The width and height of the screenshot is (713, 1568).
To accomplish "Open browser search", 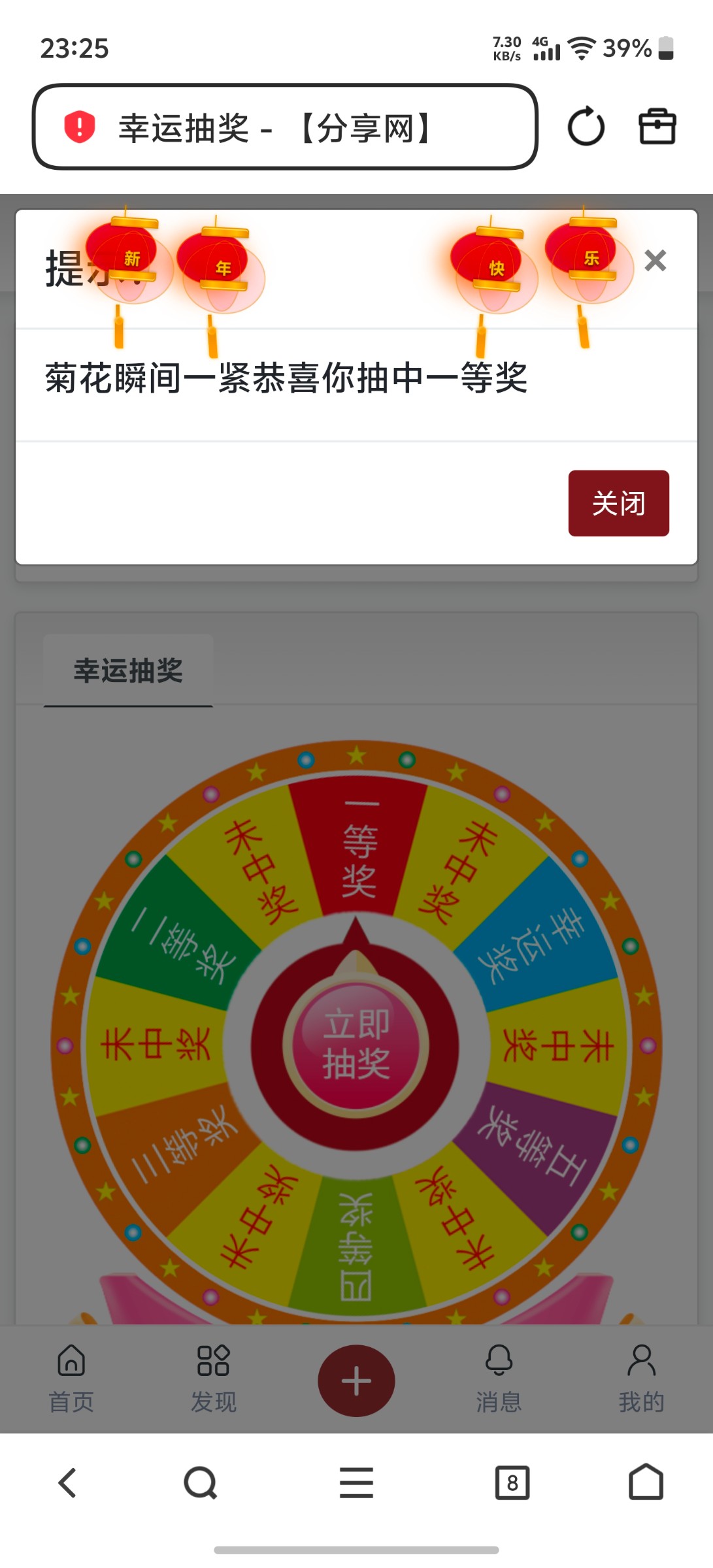I will (x=201, y=1482).
